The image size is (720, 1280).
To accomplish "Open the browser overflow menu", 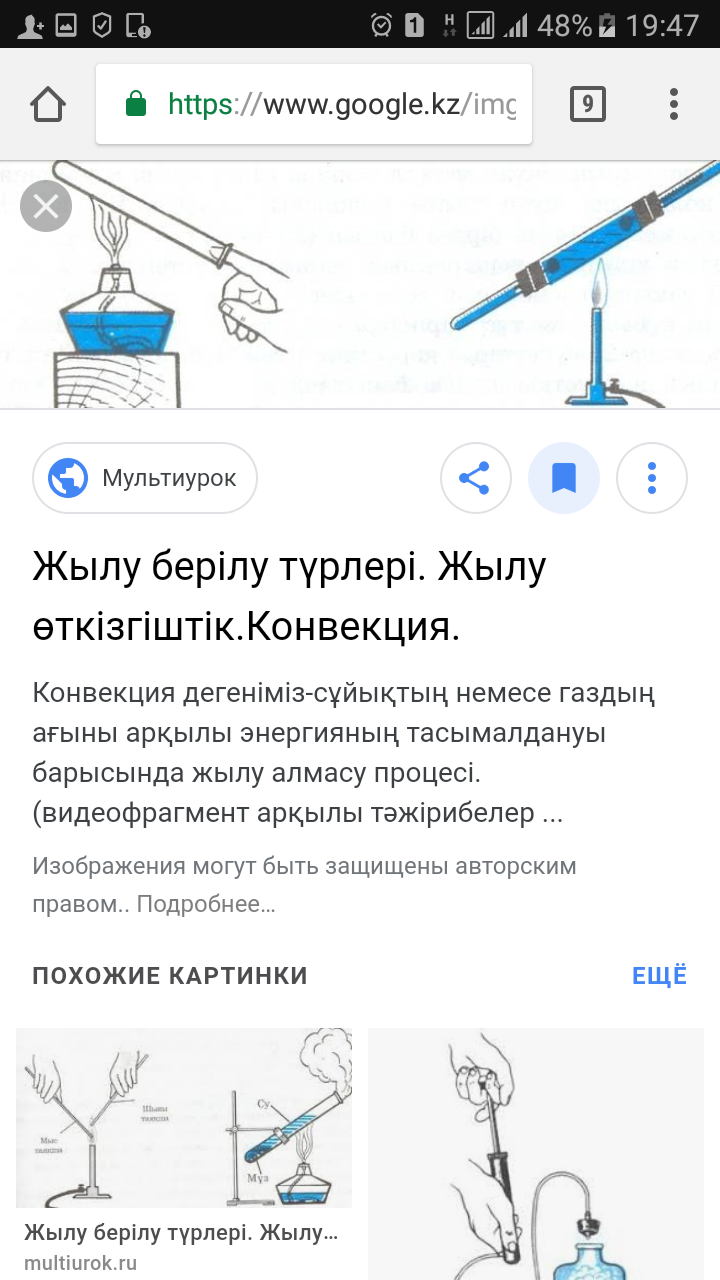I will coord(674,104).
